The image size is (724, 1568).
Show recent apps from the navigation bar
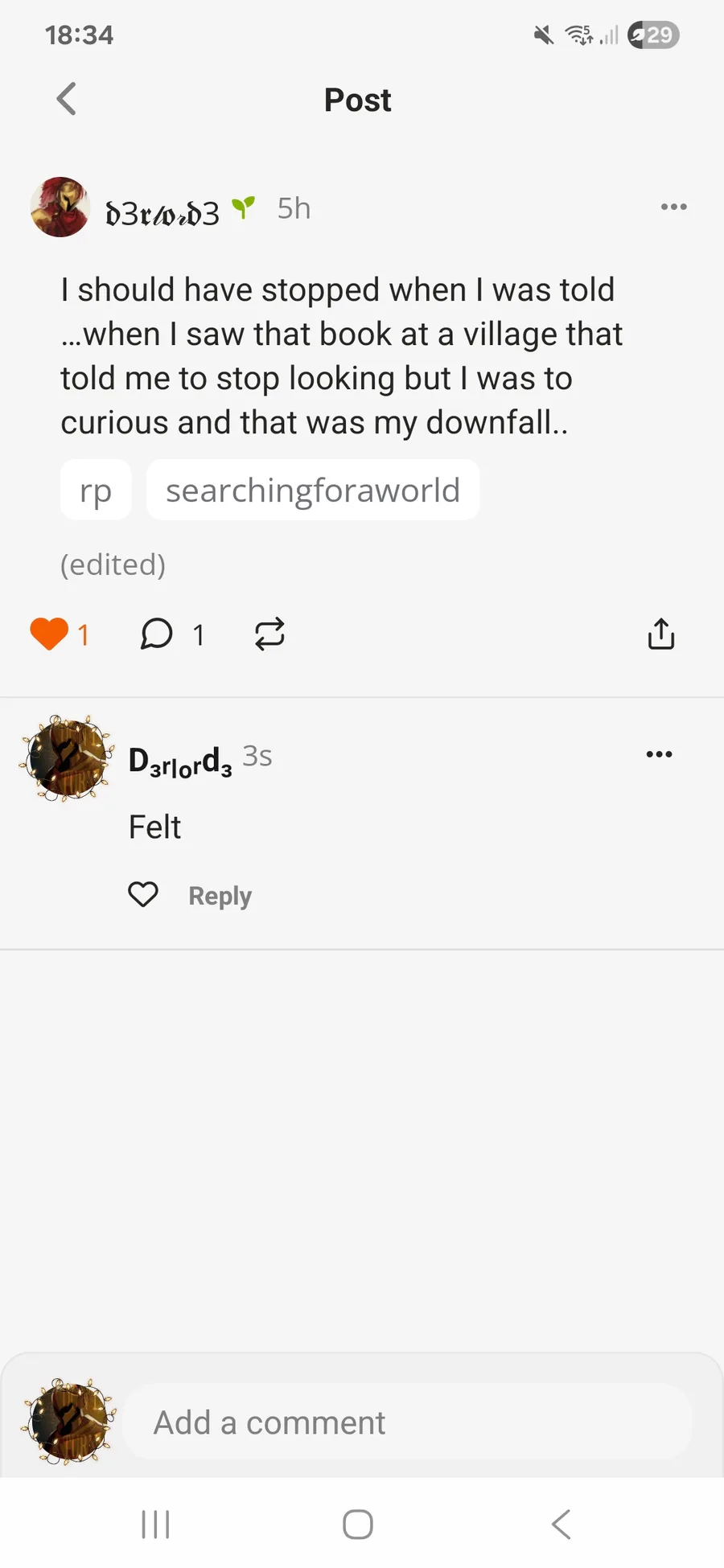click(155, 1524)
